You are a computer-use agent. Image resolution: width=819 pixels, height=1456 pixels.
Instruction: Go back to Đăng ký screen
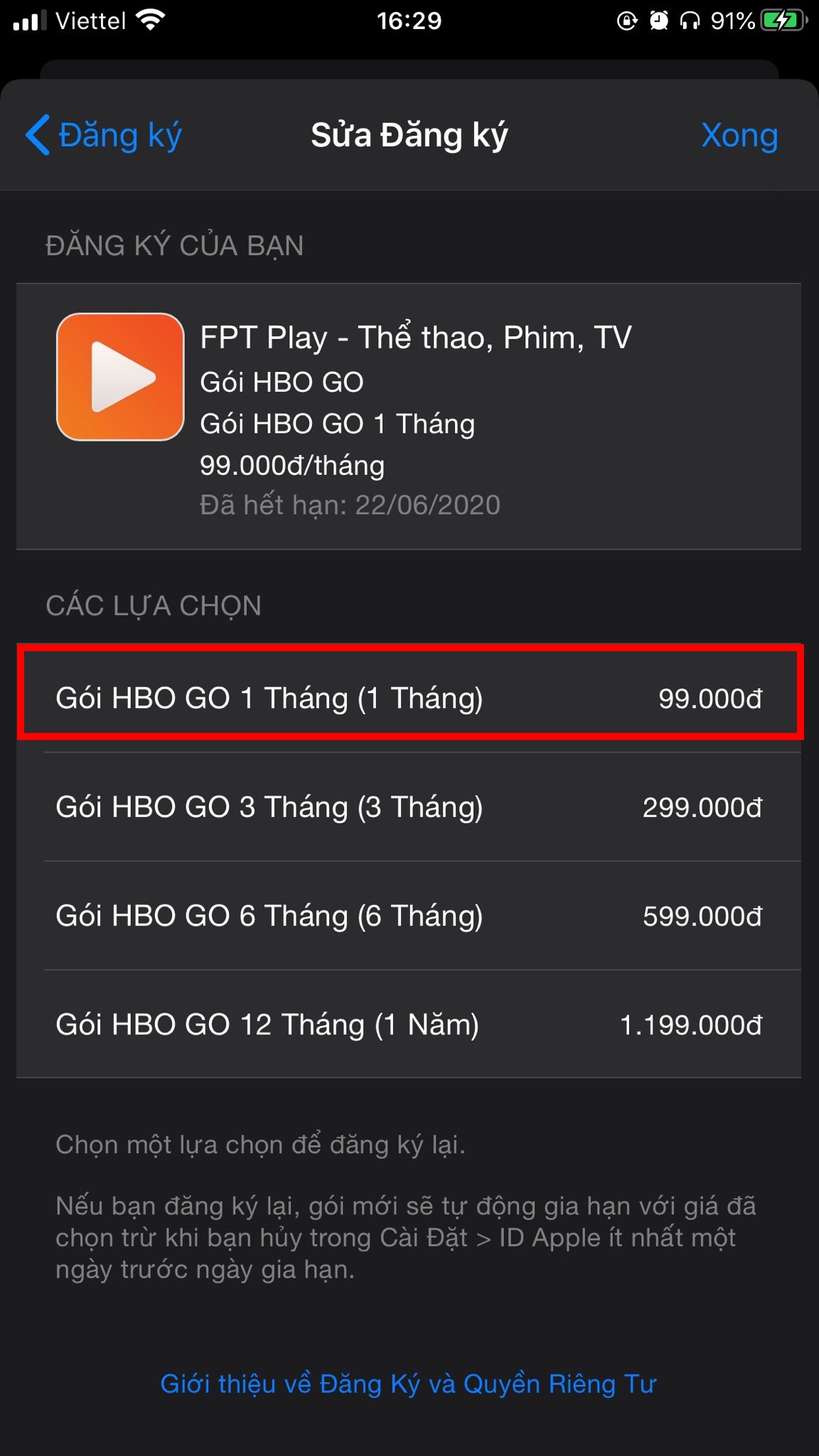(x=104, y=135)
